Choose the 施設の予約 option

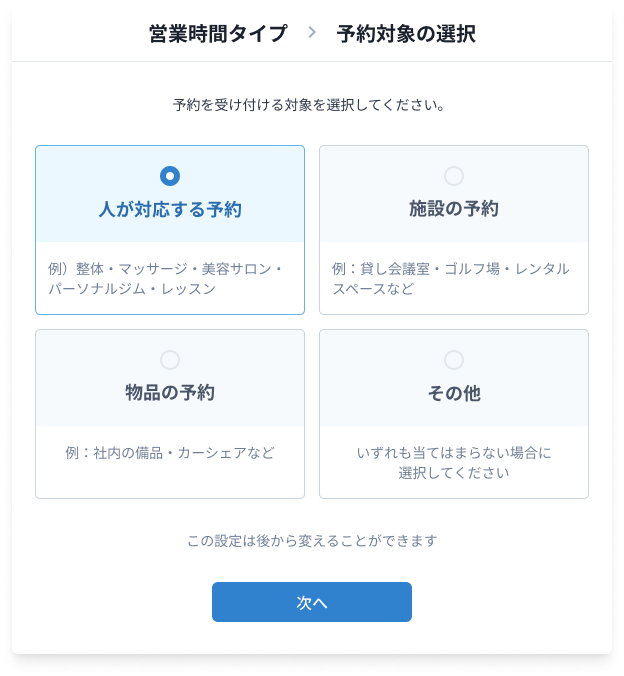(x=454, y=176)
